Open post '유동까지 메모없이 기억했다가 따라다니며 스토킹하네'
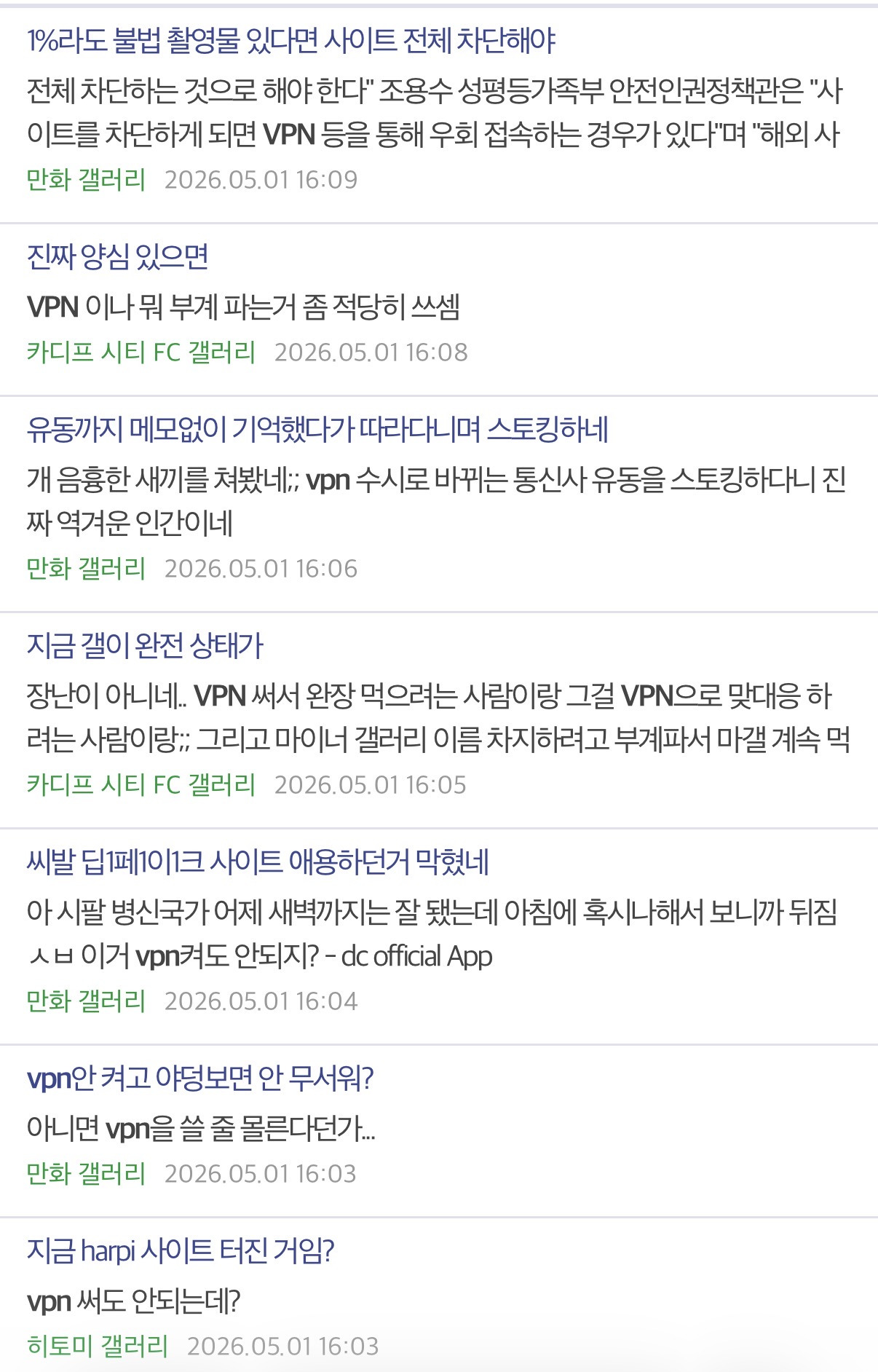Screen dimensions: 878x1372 coord(317,430)
